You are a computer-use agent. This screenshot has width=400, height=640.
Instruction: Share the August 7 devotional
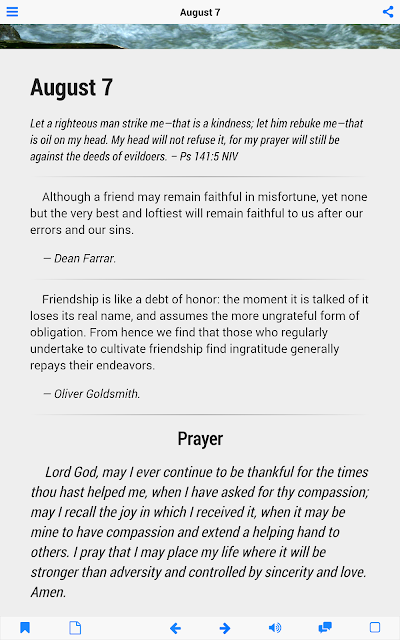[388, 11]
